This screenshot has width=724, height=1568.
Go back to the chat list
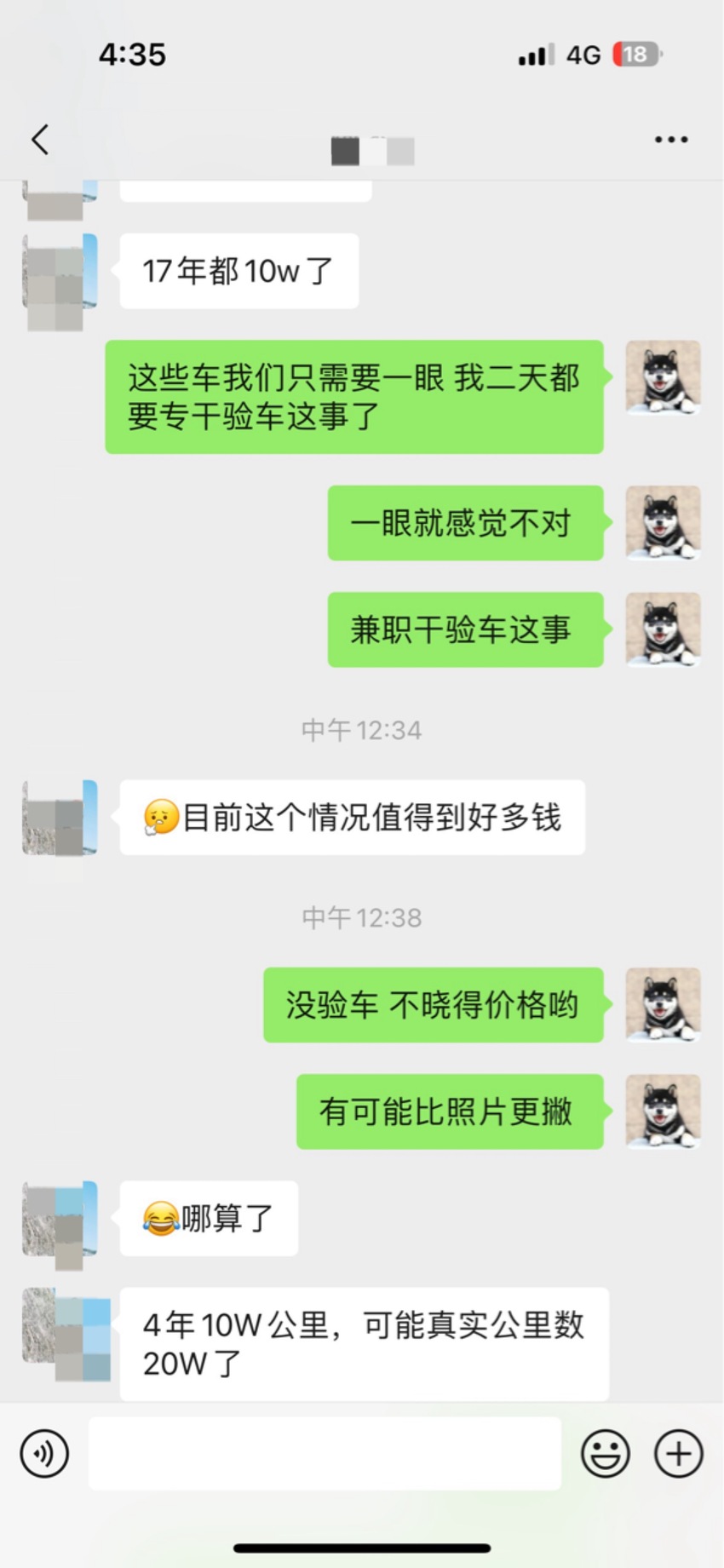(40, 140)
